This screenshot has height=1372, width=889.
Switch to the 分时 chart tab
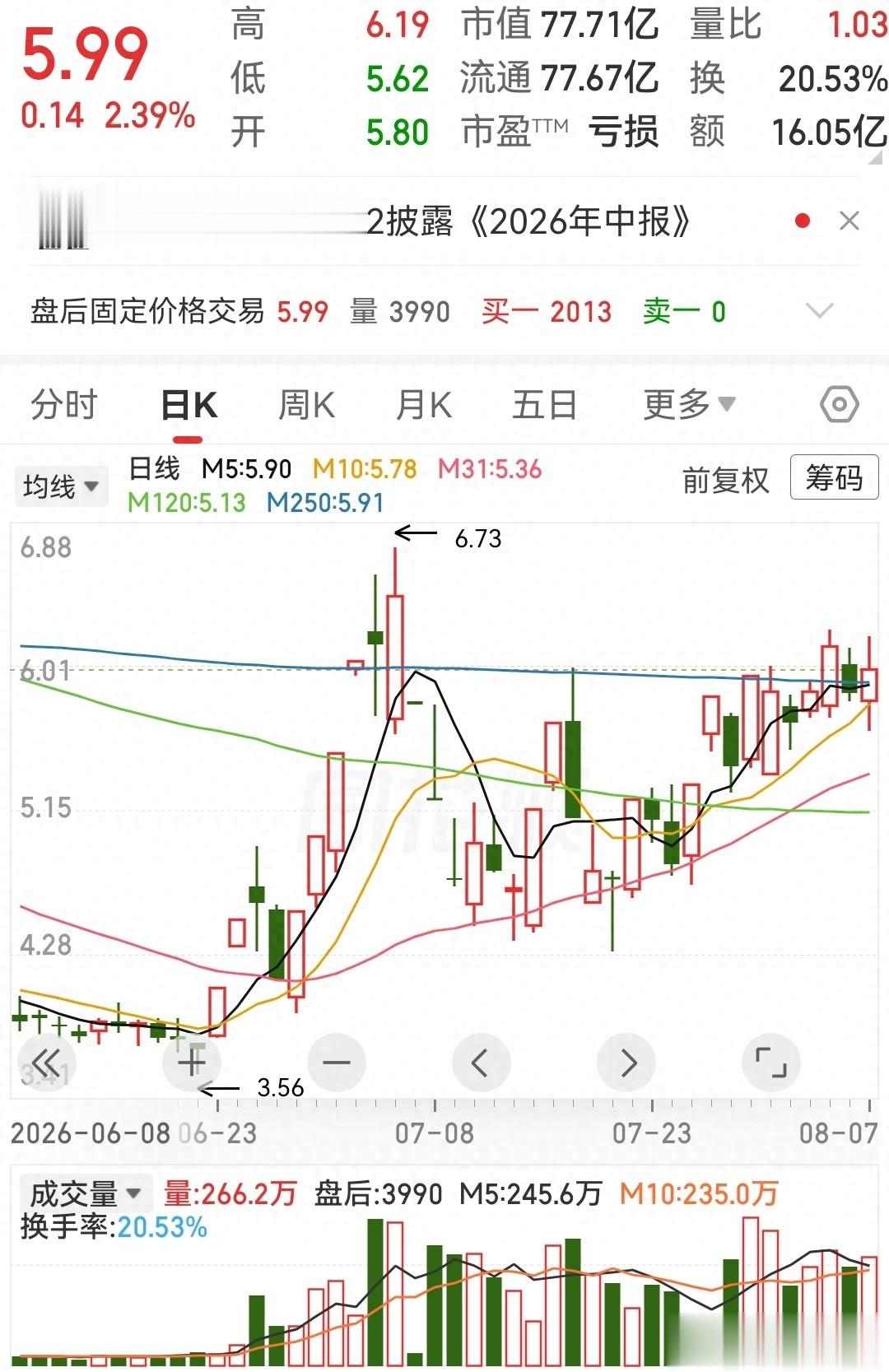(x=64, y=405)
